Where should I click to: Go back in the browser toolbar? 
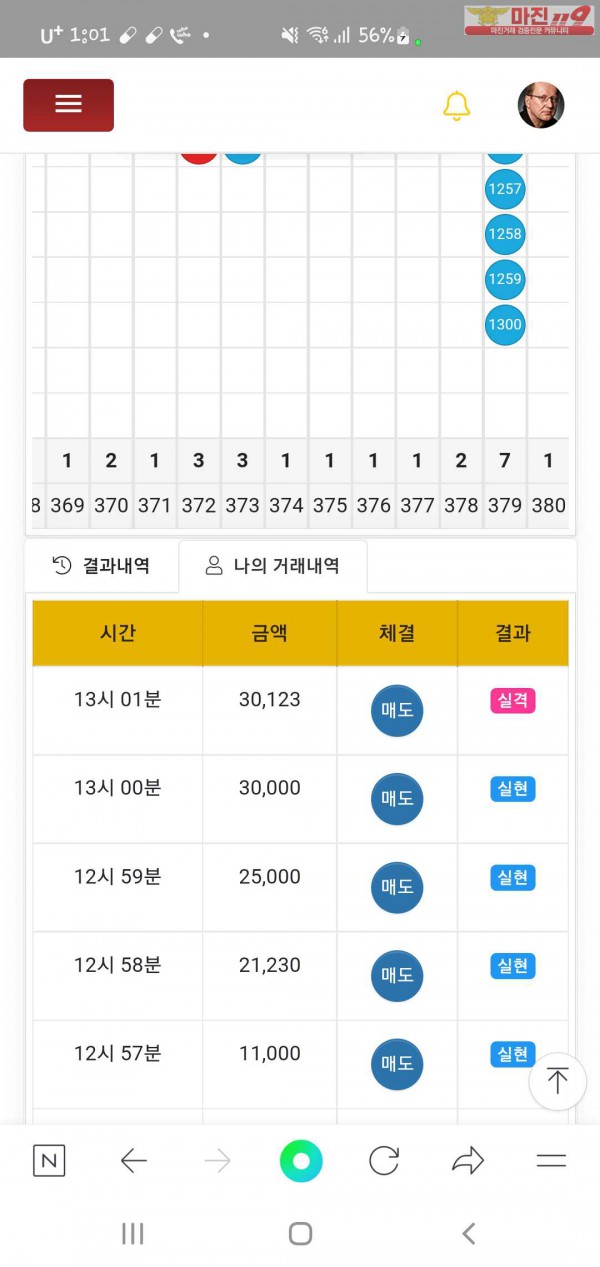point(133,1160)
